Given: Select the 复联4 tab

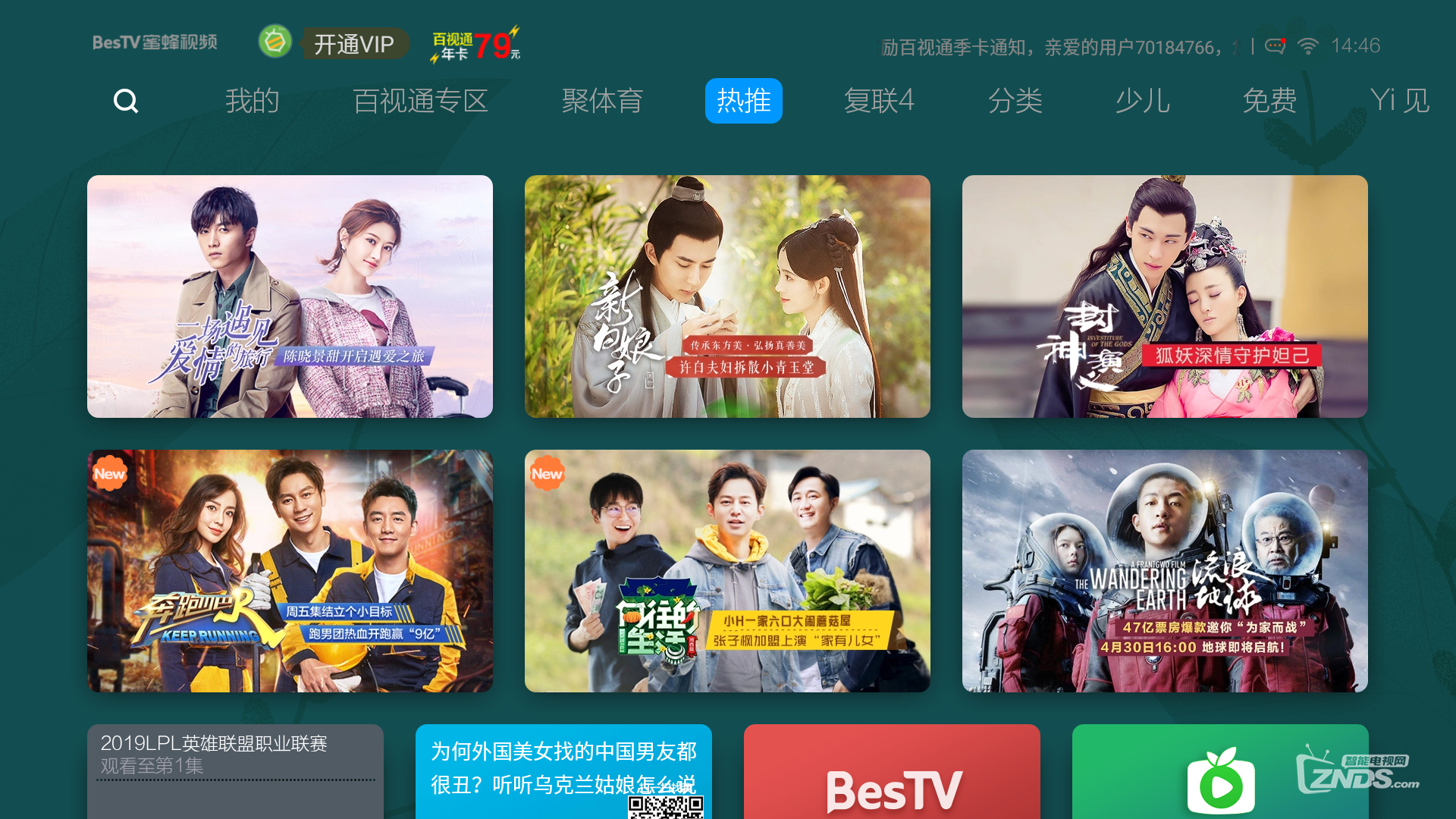Looking at the screenshot, I should (878, 101).
